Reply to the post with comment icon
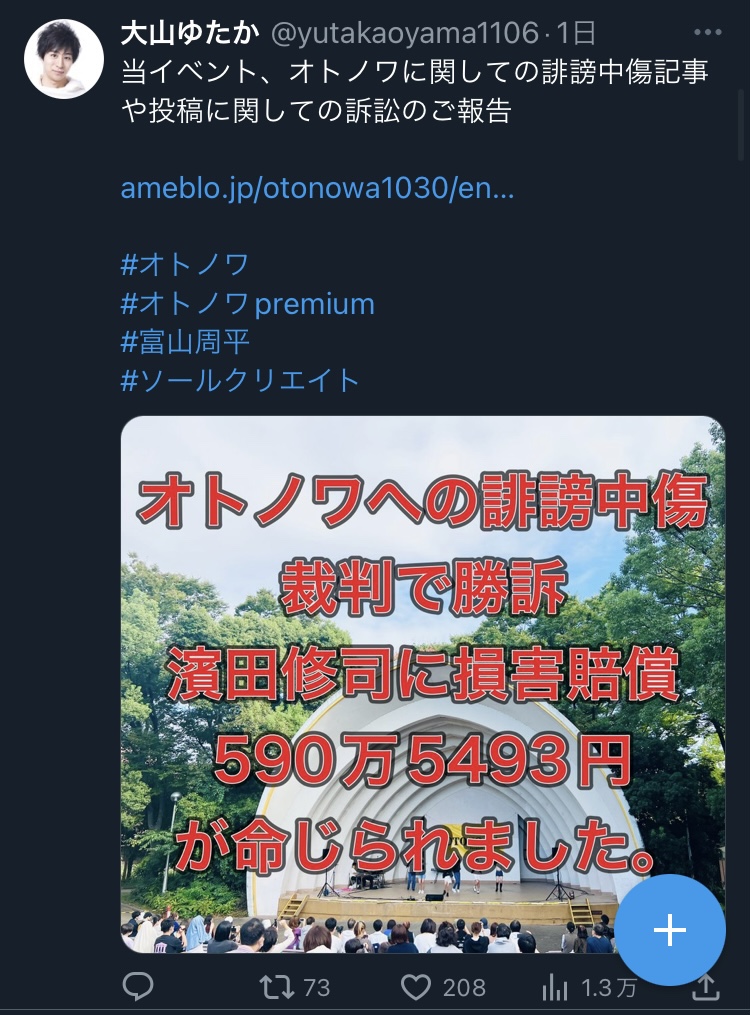 pos(137,987)
